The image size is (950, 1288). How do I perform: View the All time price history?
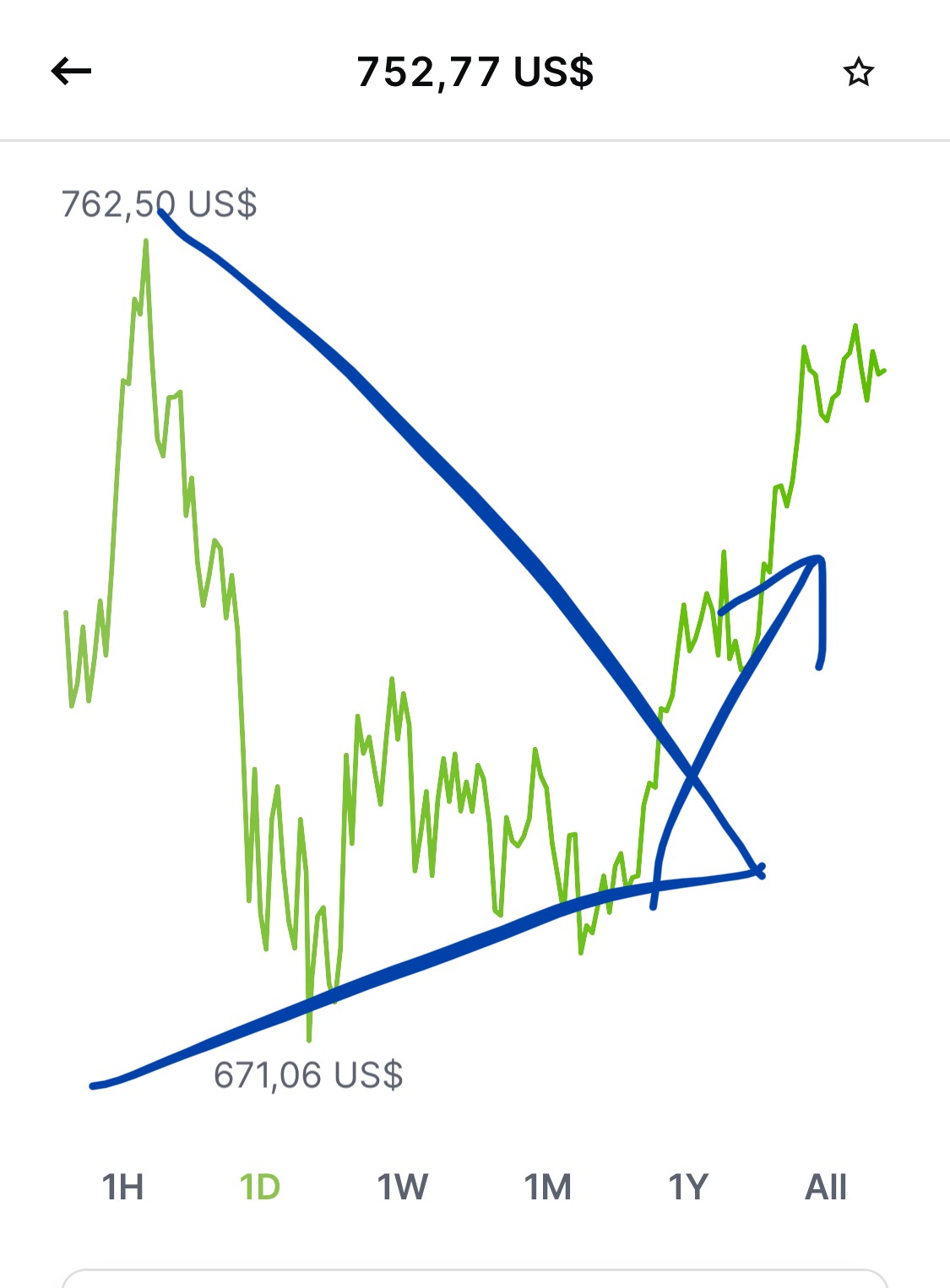click(826, 1187)
